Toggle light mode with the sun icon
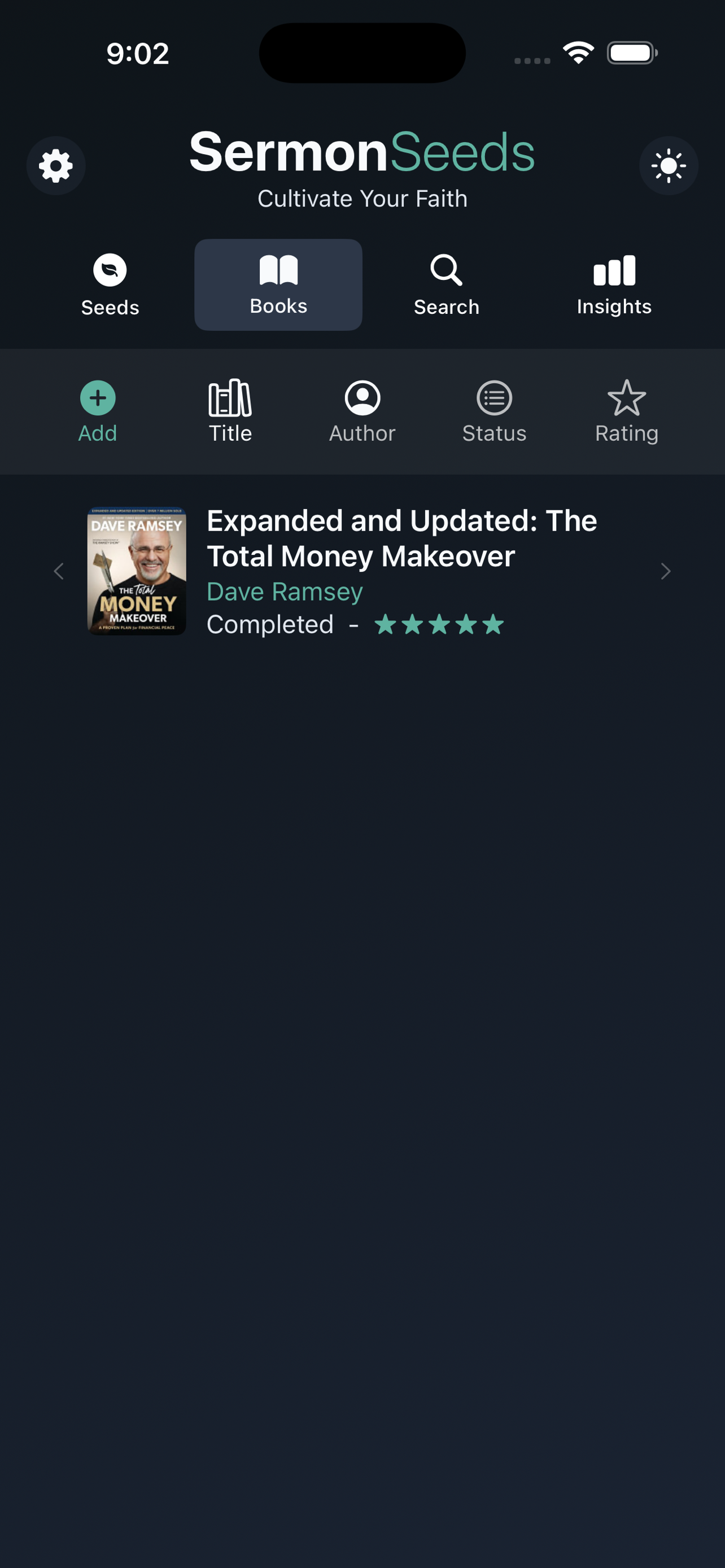This screenshot has height=1568, width=725. 668,165
